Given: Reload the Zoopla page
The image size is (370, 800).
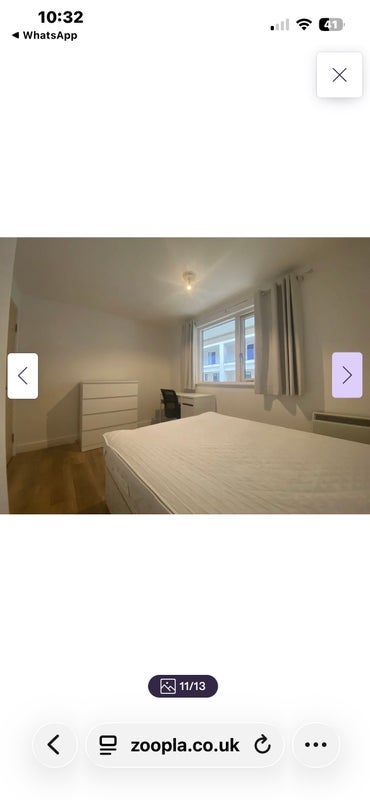Looking at the screenshot, I should coord(262,745).
